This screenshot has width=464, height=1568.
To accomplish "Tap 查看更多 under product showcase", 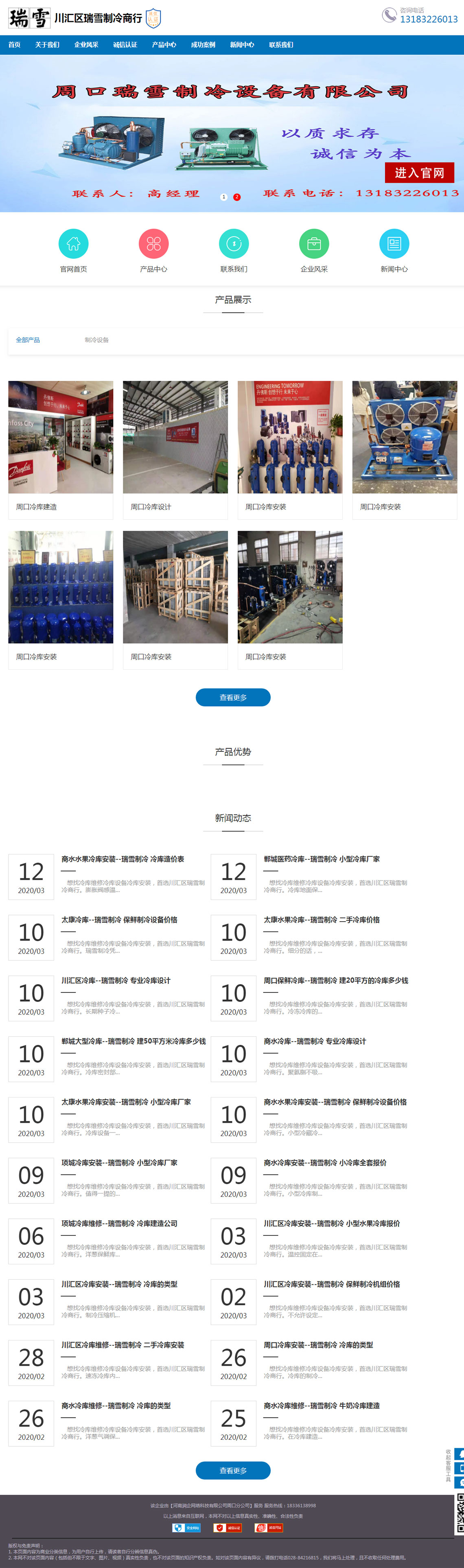I will (232, 698).
